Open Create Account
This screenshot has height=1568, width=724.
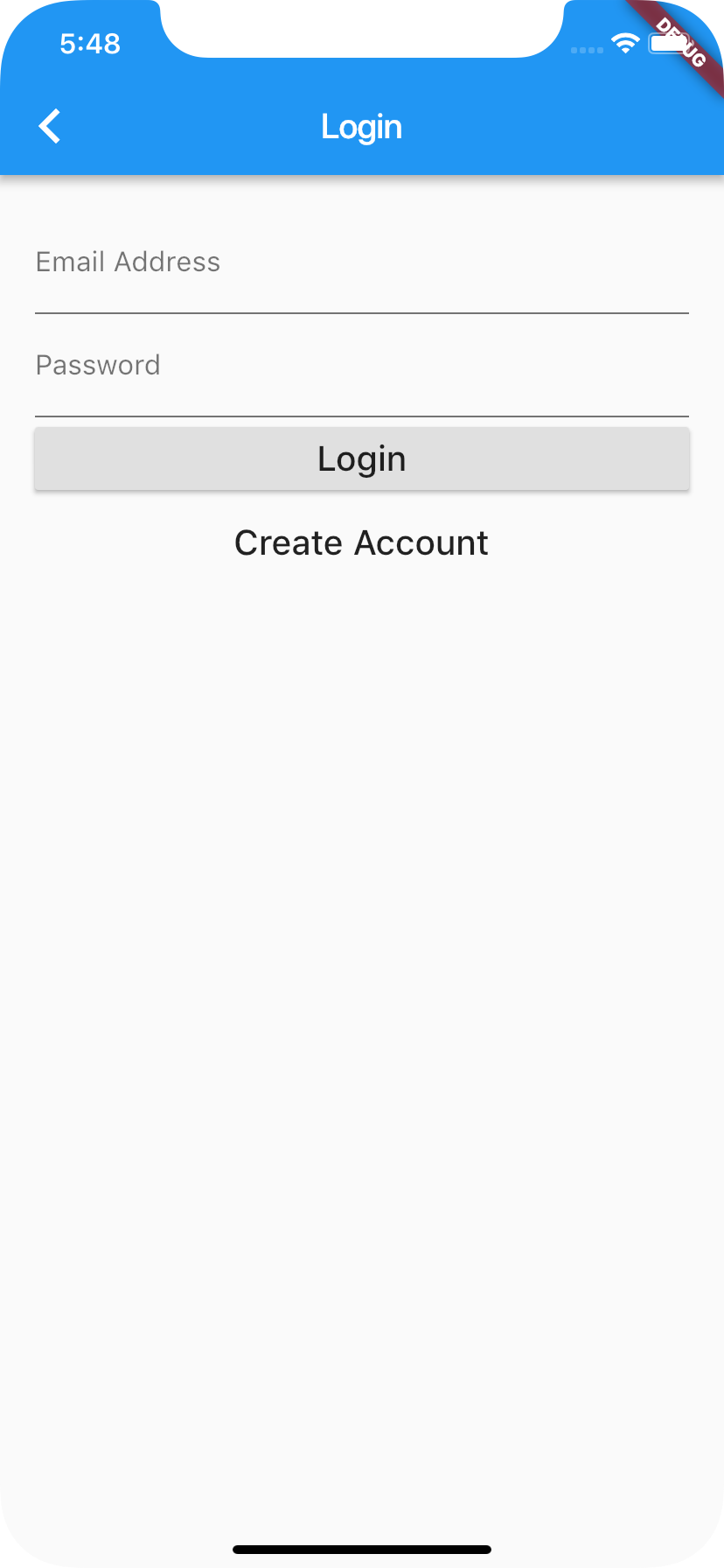click(x=361, y=542)
